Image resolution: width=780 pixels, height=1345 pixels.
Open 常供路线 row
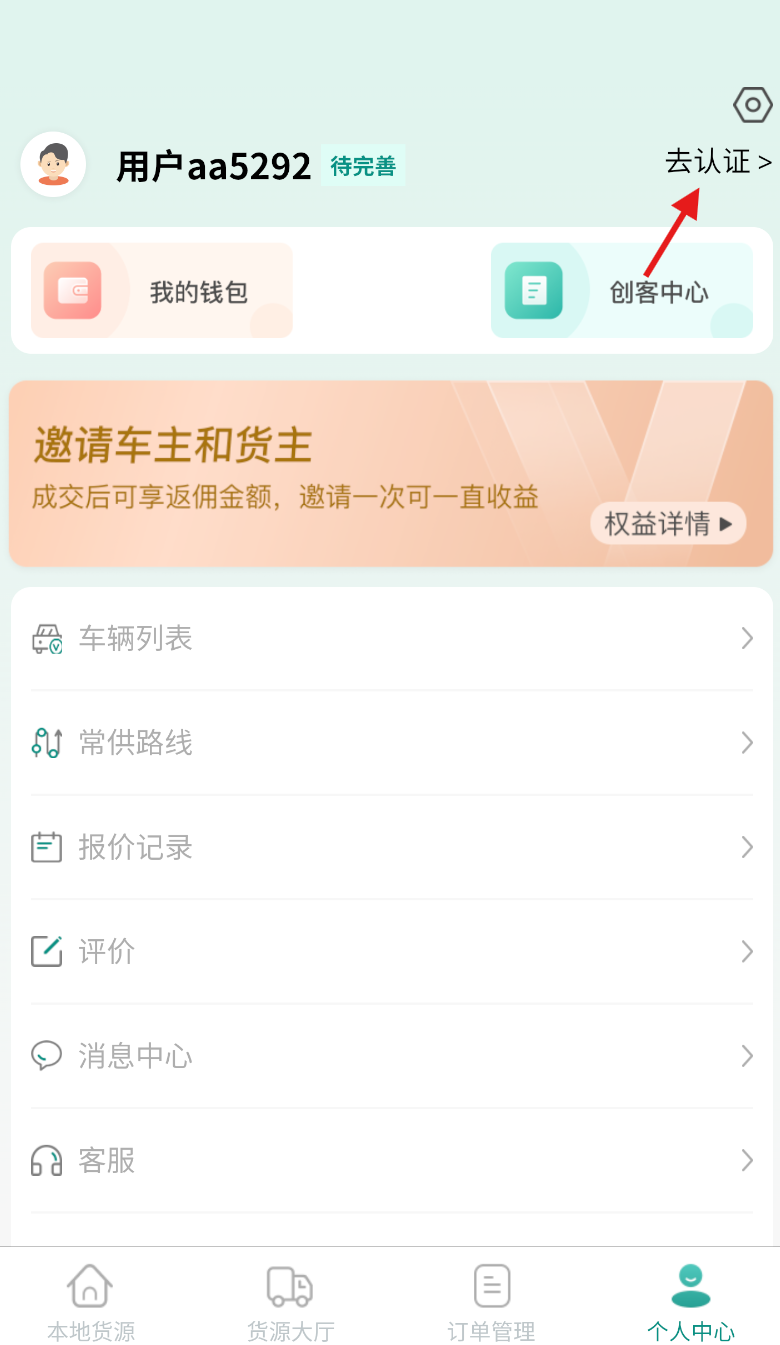click(x=391, y=743)
